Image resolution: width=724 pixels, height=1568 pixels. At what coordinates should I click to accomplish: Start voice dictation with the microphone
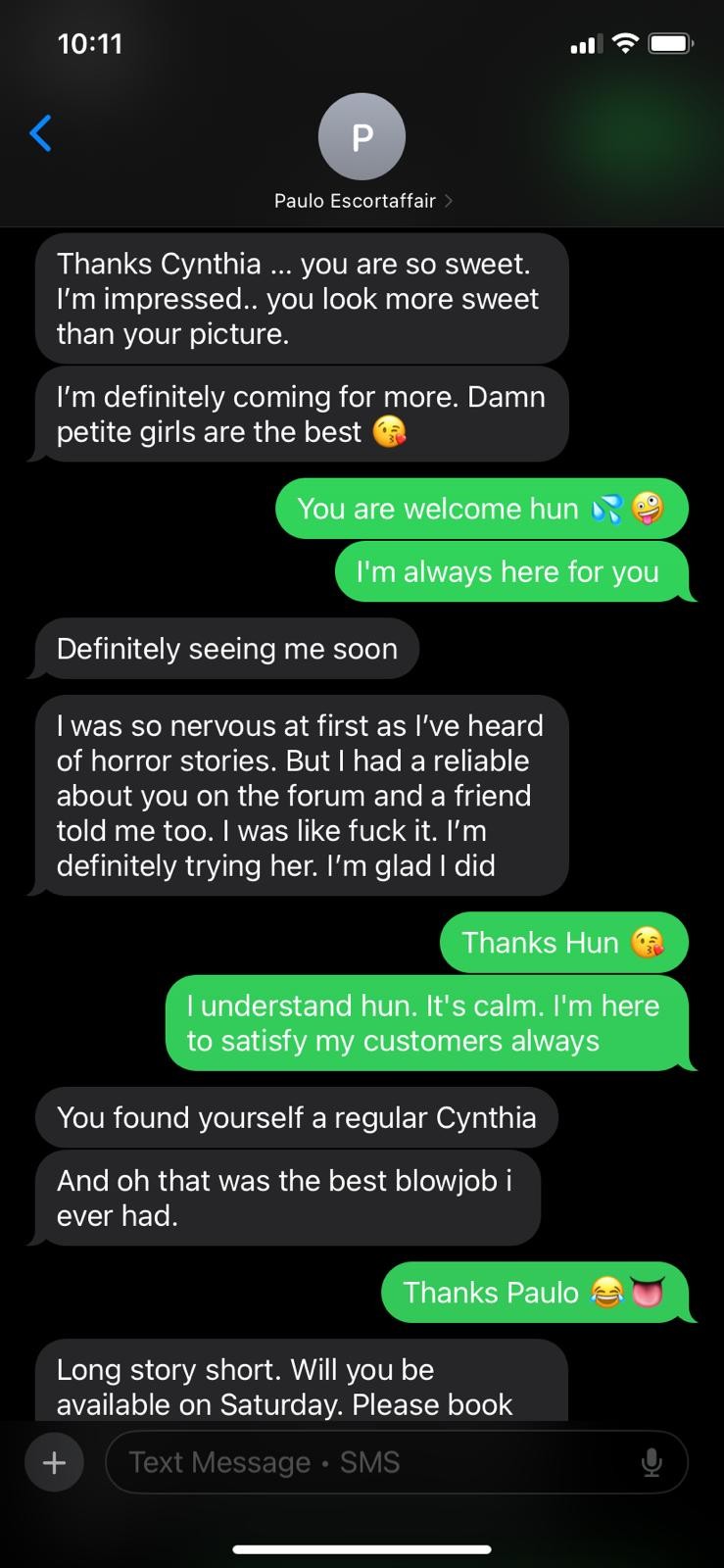point(652,1462)
